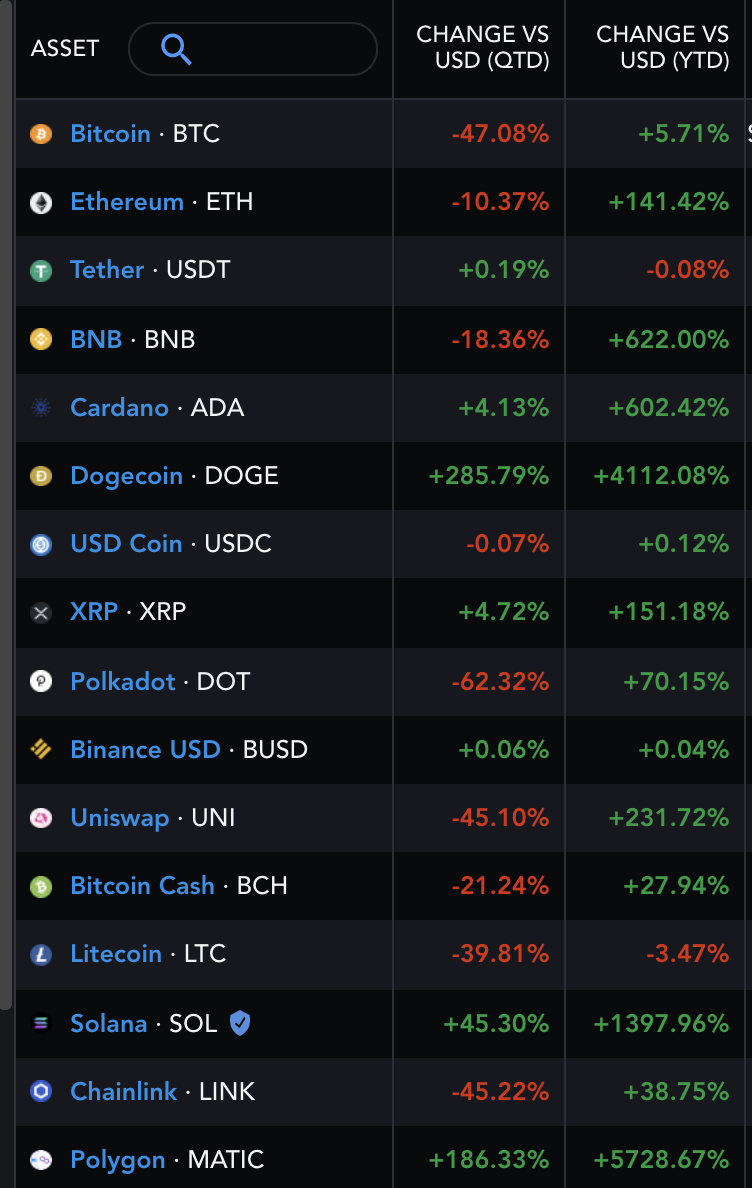This screenshot has height=1188, width=752.
Task: Open the USD Coin asset link
Action: coord(126,543)
